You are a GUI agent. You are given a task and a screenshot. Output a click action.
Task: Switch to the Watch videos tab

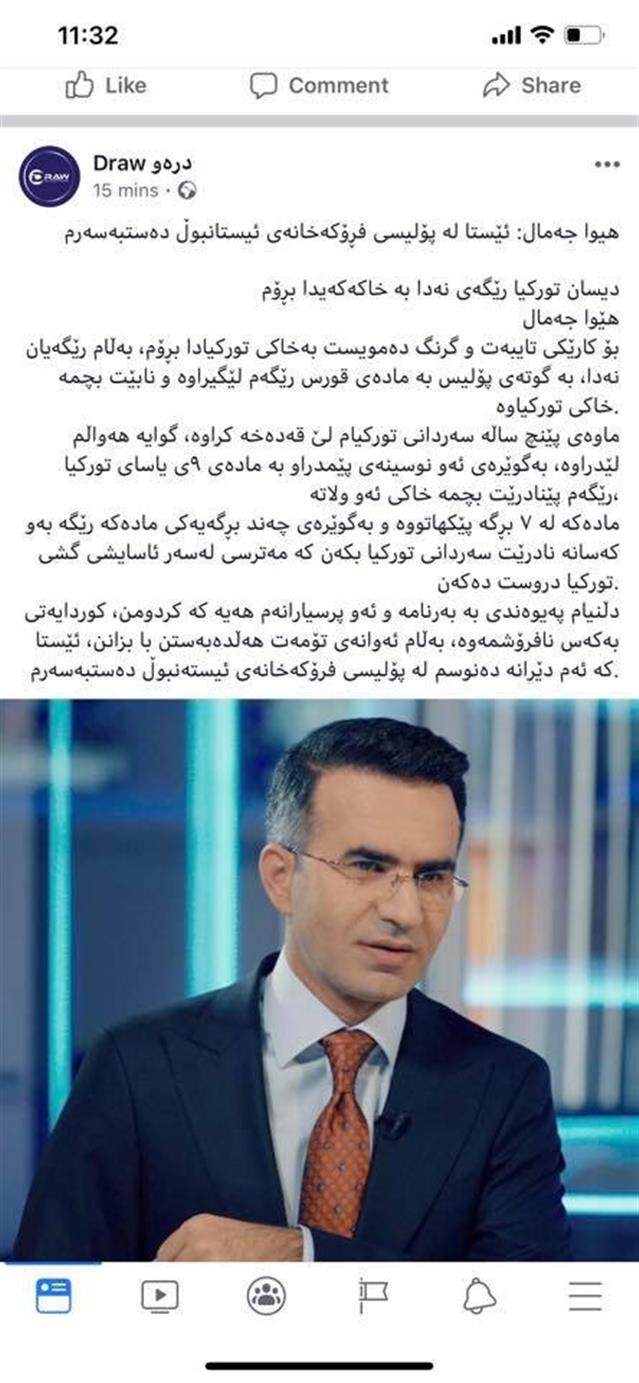(160, 1296)
